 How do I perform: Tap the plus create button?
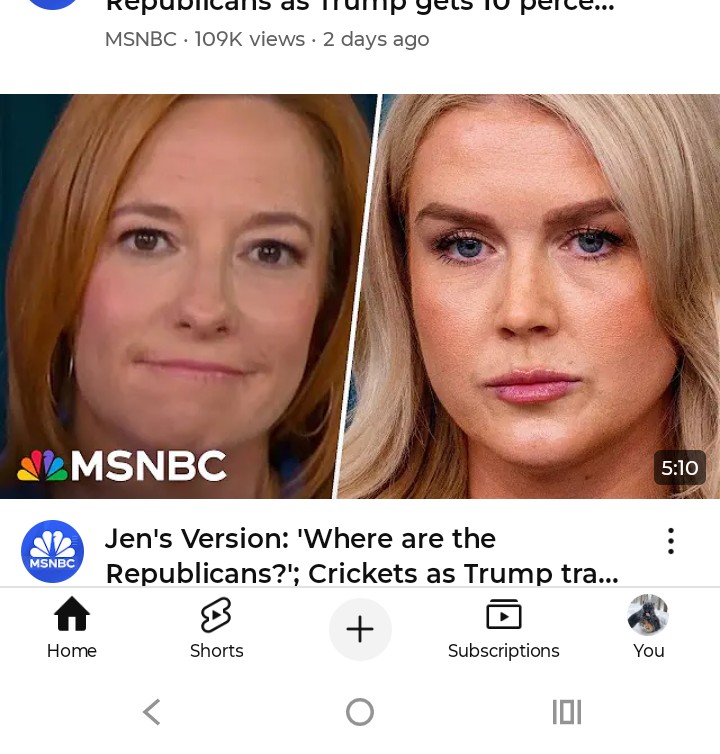(360, 629)
